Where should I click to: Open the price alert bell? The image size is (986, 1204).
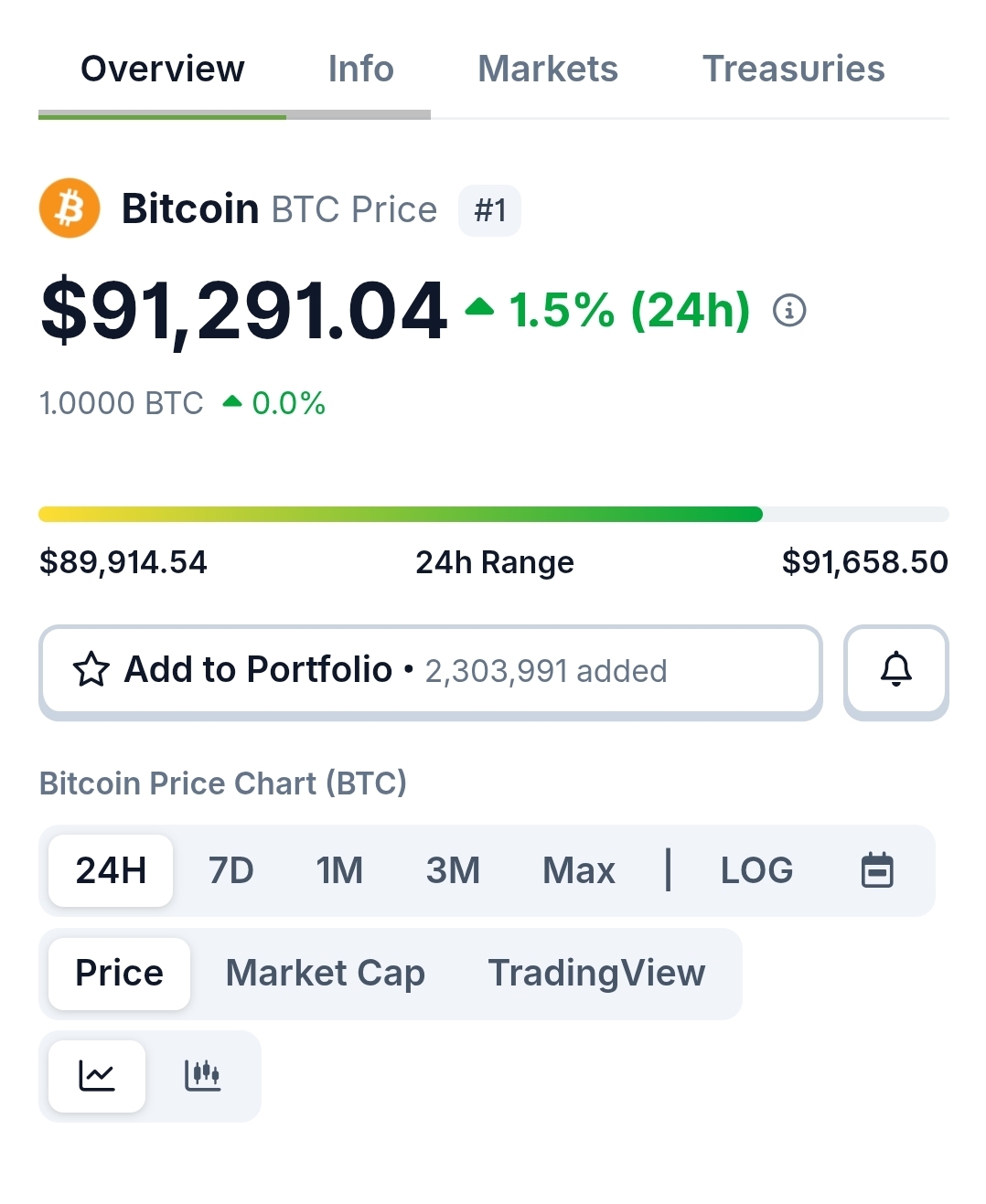(895, 670)
